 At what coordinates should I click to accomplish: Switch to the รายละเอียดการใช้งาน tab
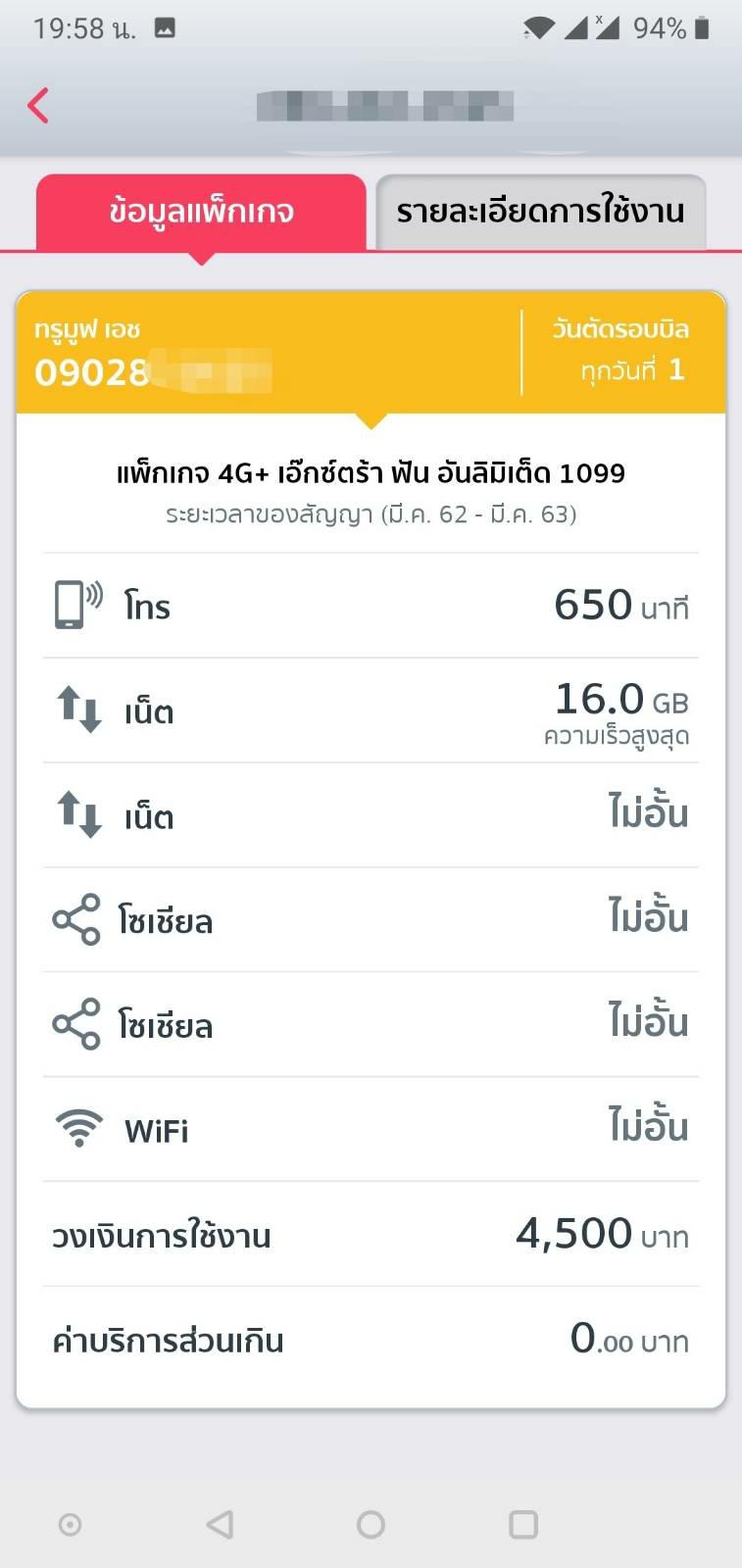540,212
